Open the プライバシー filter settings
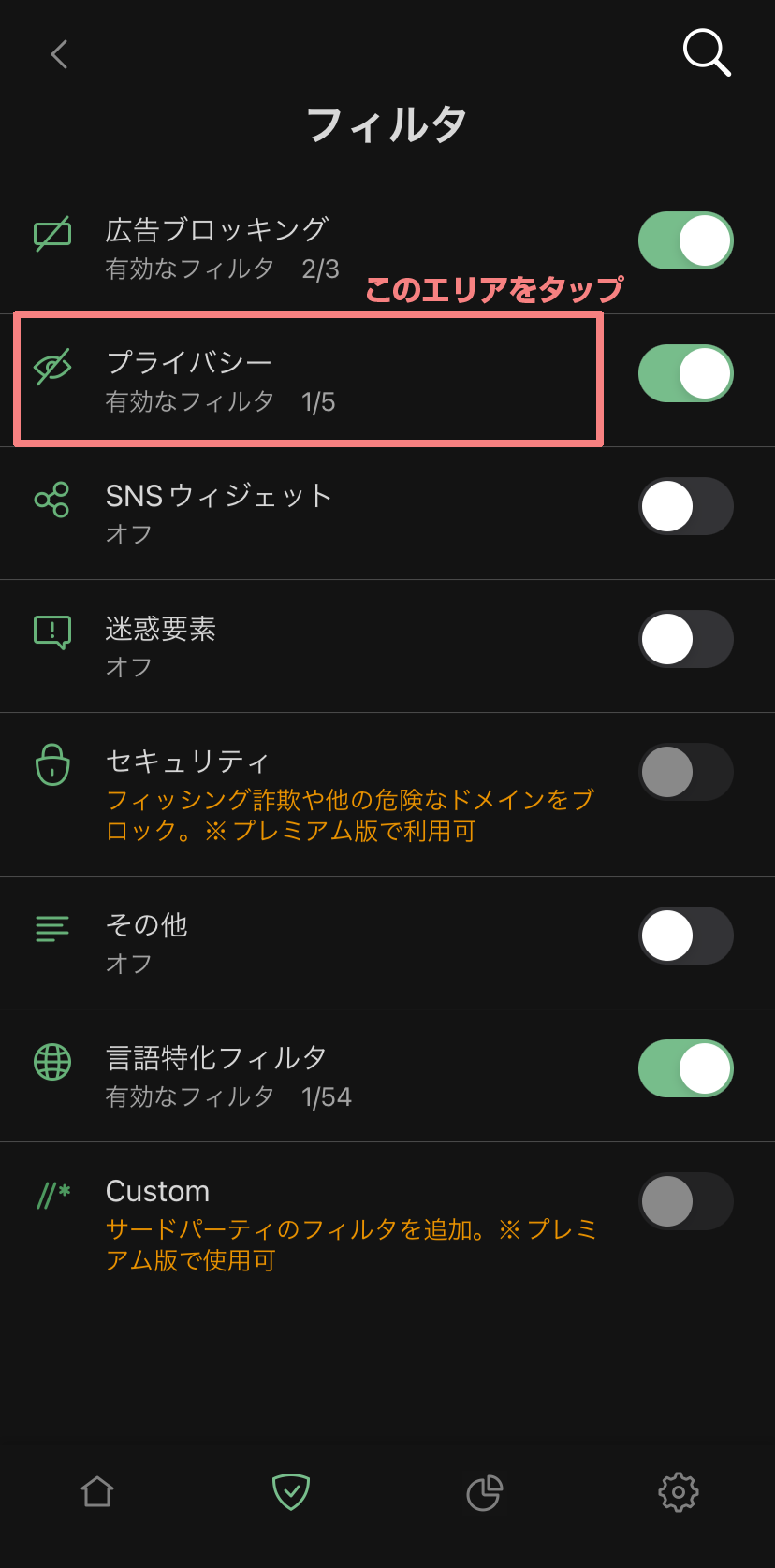 [x=309, y=380]
